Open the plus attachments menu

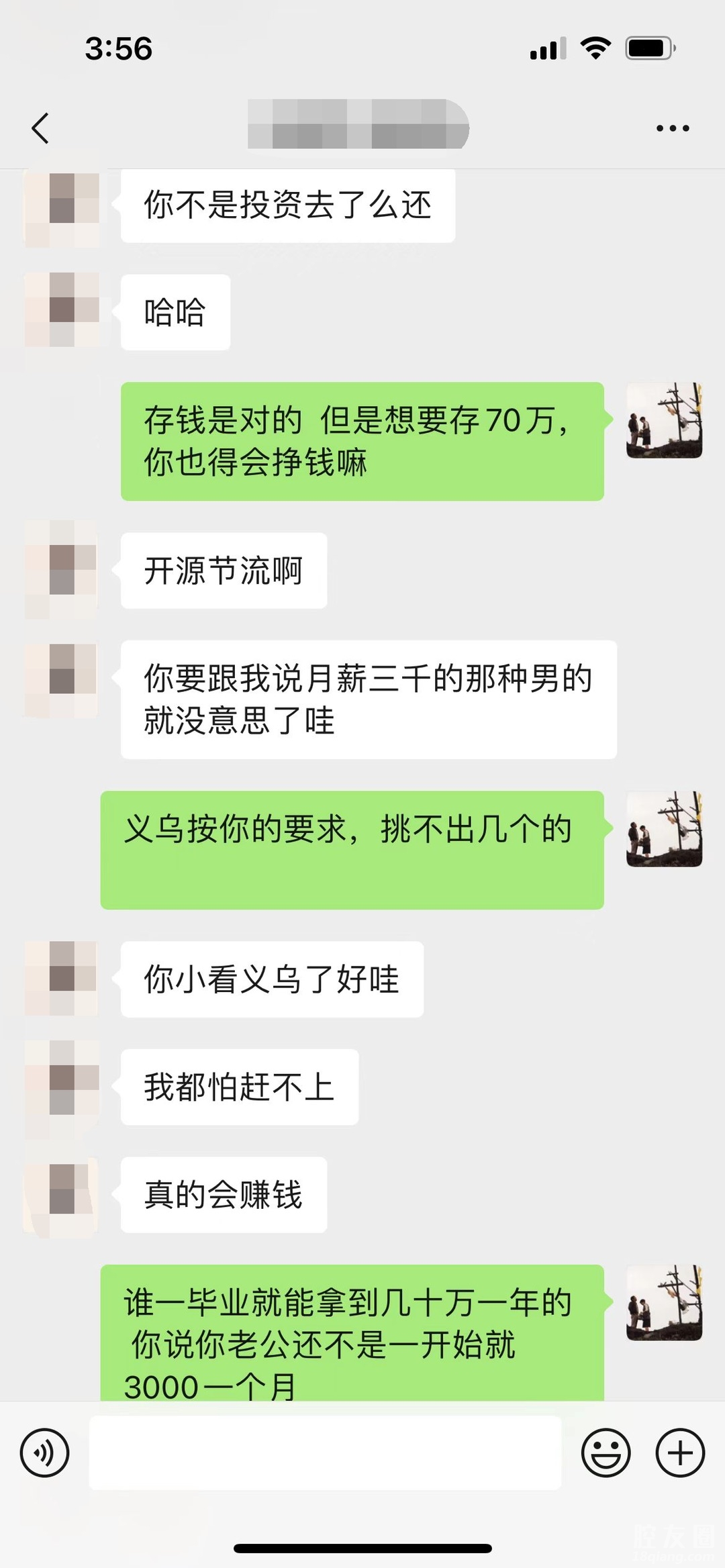point(680,1453)
